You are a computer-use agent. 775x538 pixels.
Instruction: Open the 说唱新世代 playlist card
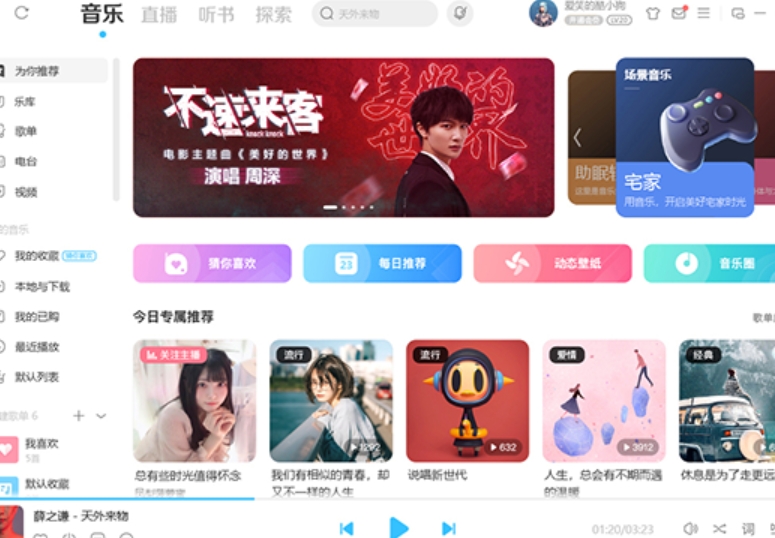pyautogui.click(x=467, y=400)
